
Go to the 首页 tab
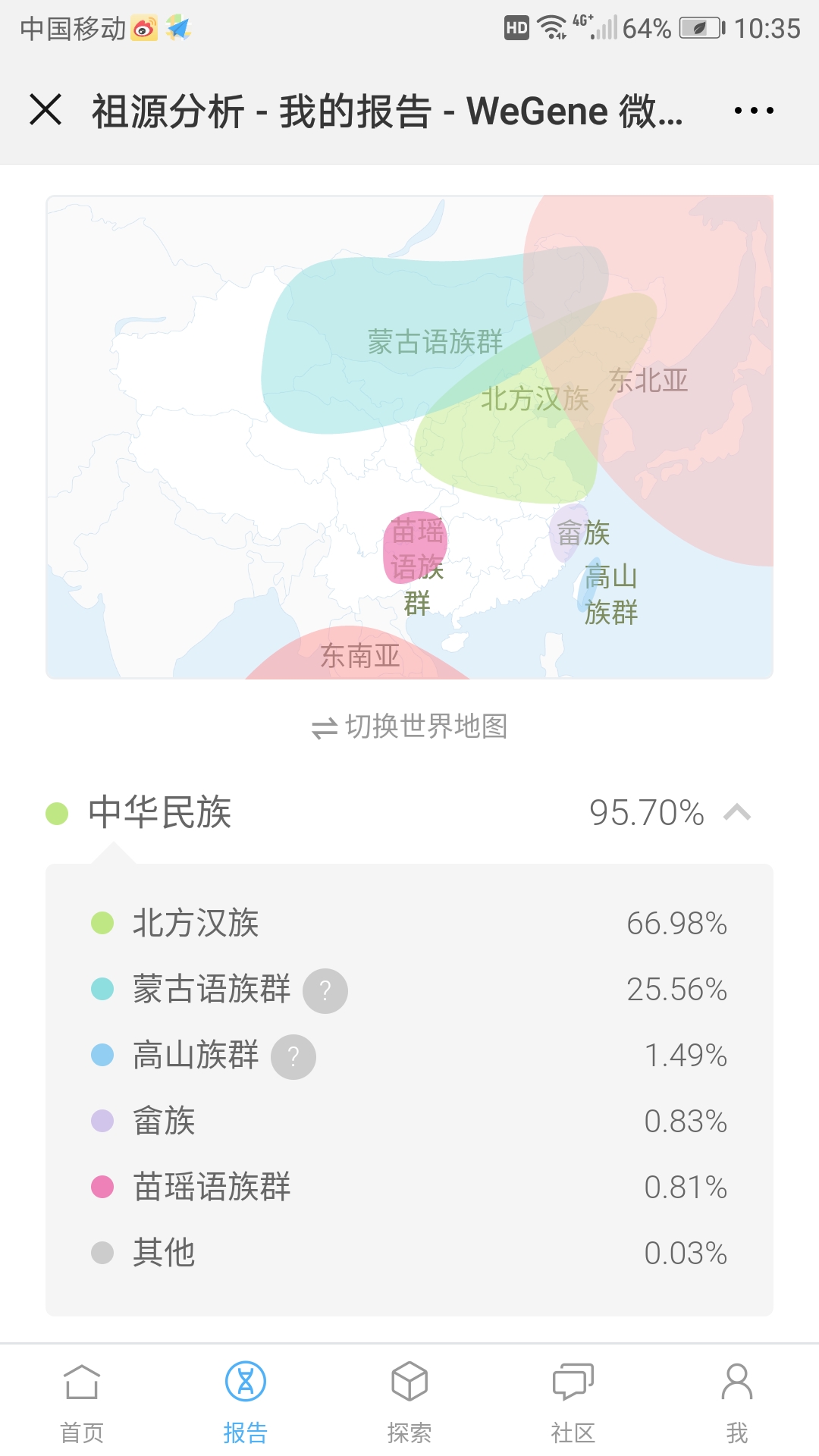pos(82,1403)
